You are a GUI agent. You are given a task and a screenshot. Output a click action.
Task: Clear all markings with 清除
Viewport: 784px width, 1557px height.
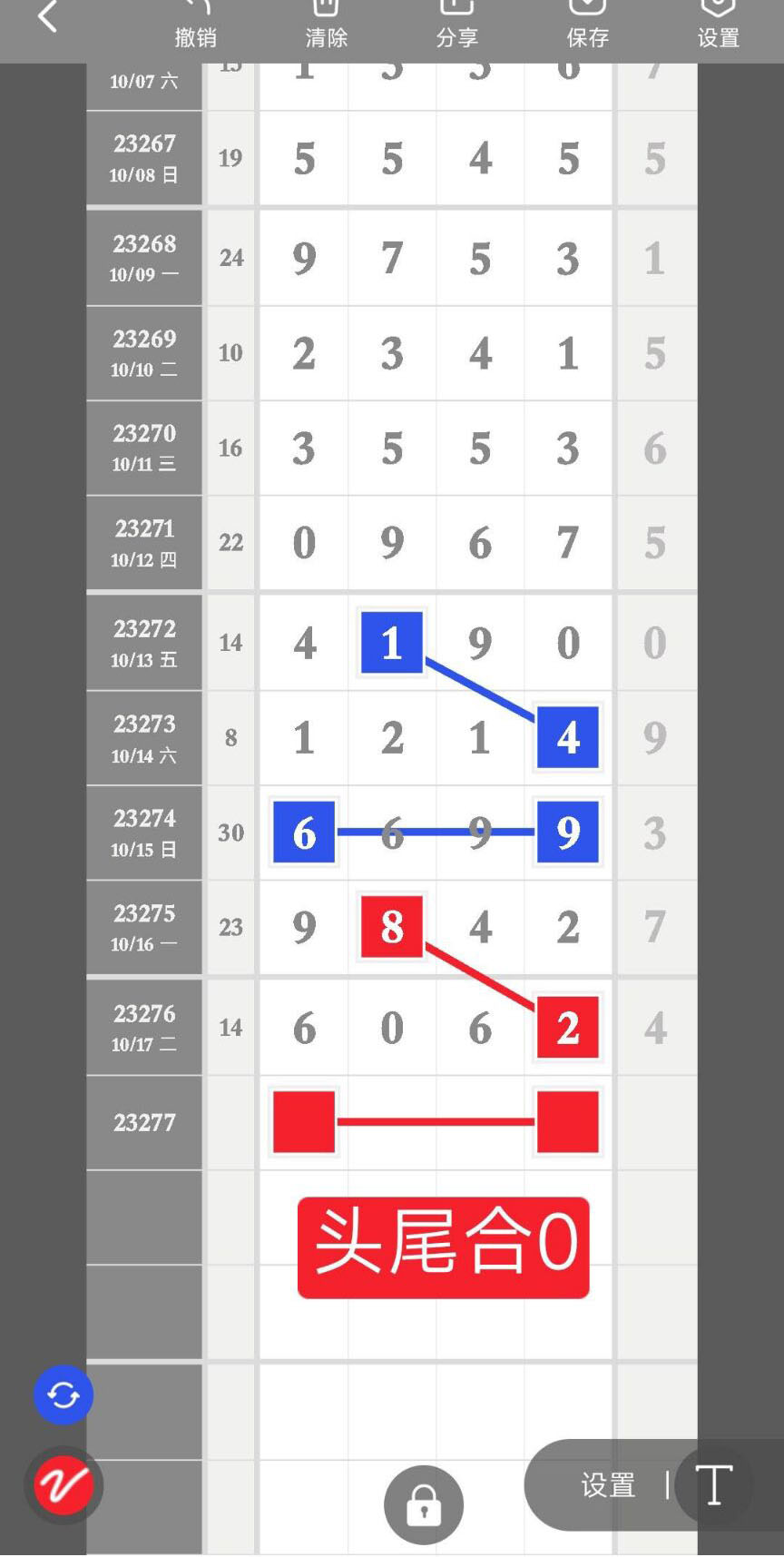coord(327,25)
